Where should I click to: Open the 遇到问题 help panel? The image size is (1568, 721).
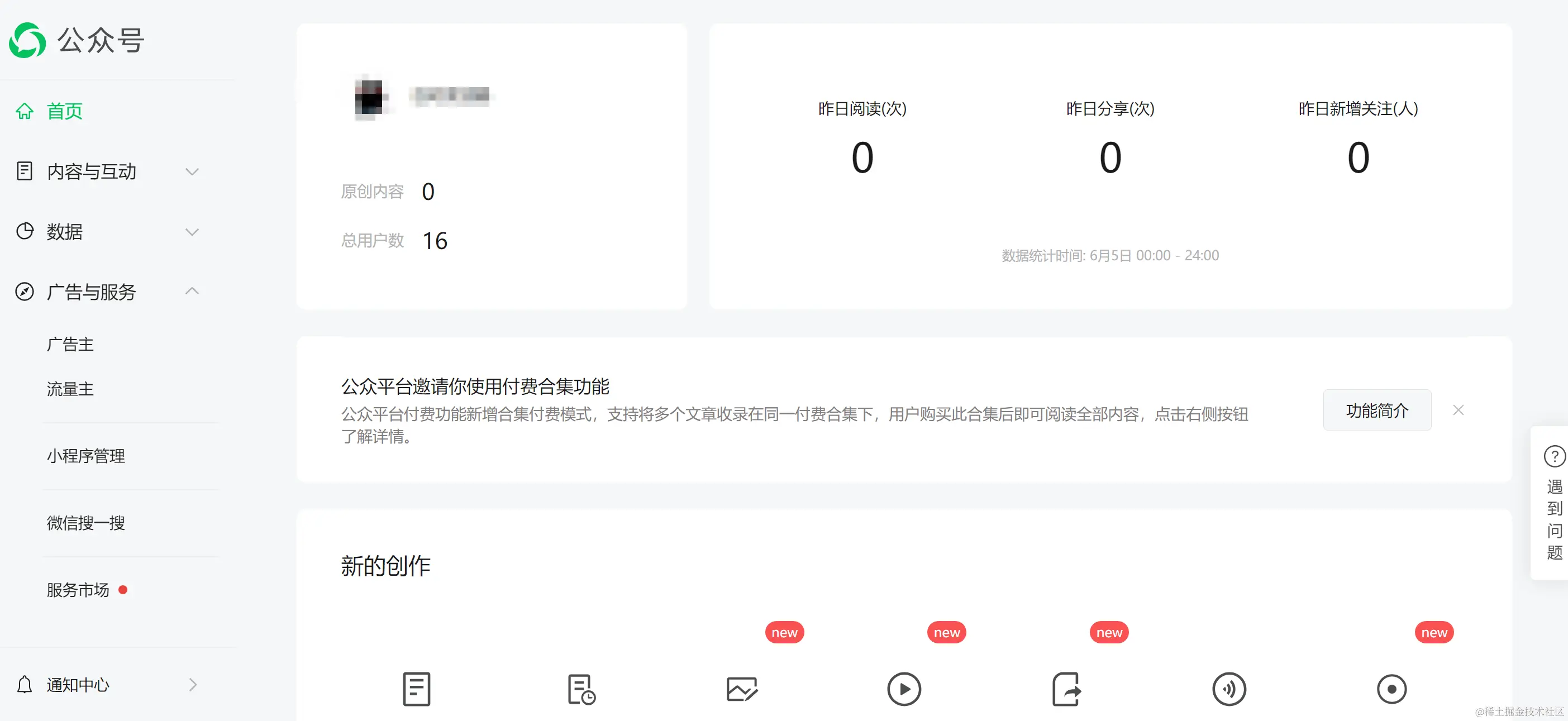click(x=1554, y=503)
